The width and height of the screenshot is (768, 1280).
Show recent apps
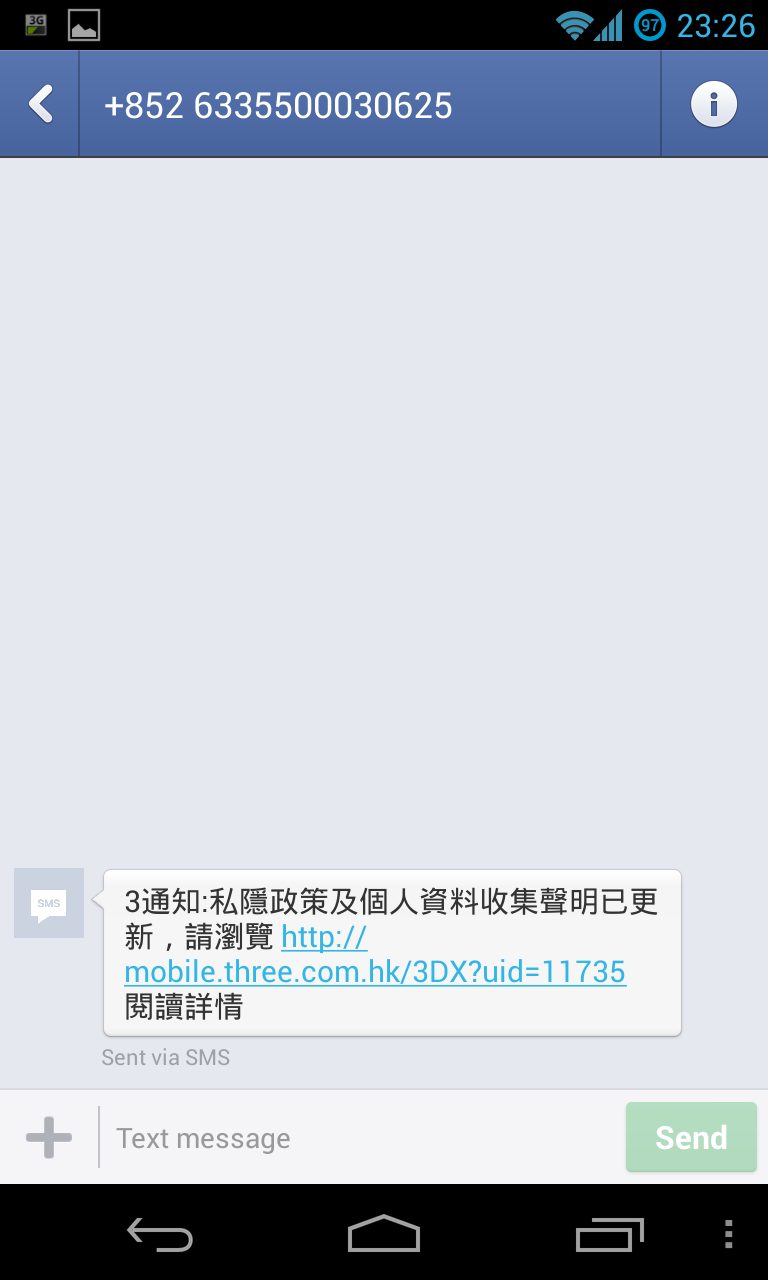[x=610, y=1234]
